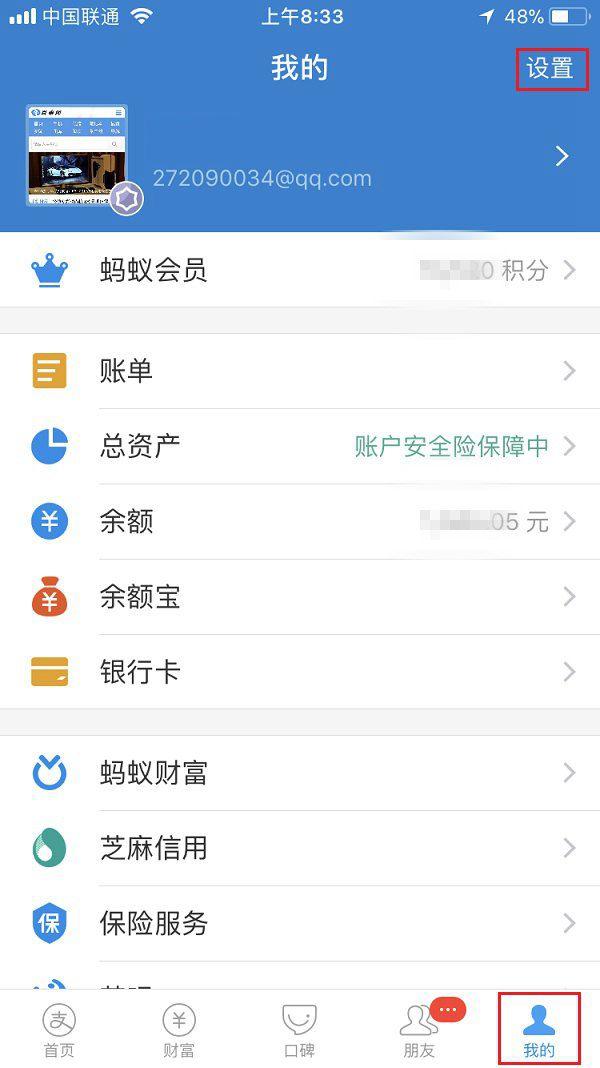This screenshot has width=600, height=1068.
Task: Switch to the 朋友 tab
Action: 419,1030
